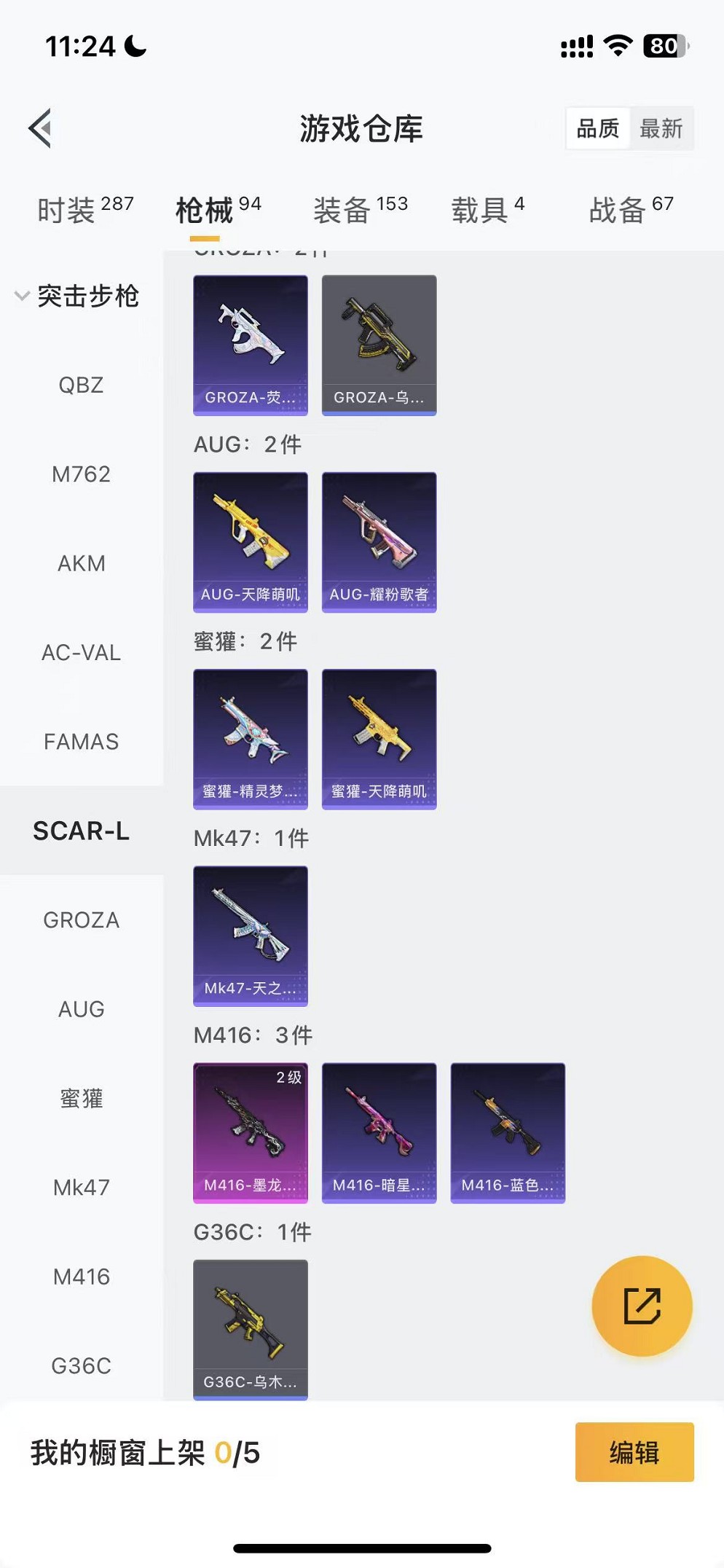Select QBZ in the weapon sidebar

[81, 385]
